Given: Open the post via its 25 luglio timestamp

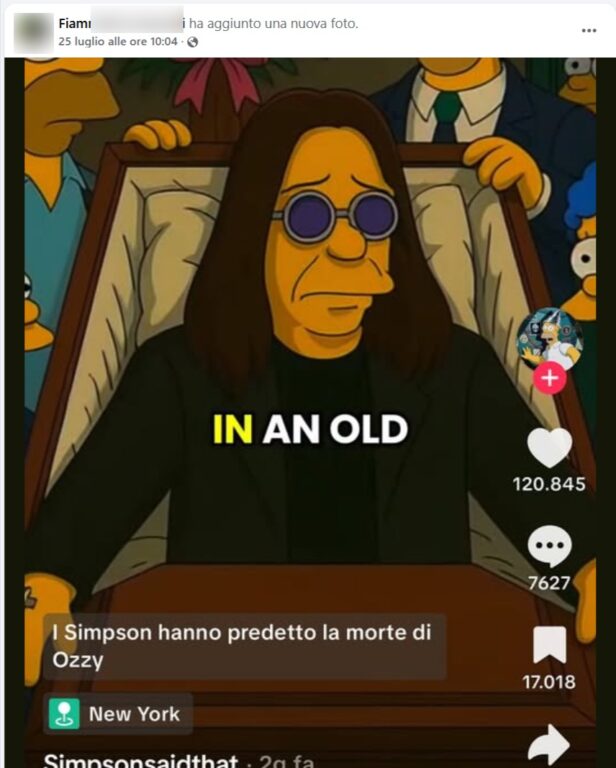Looking at the screenshot, I should tap(118, 42).
